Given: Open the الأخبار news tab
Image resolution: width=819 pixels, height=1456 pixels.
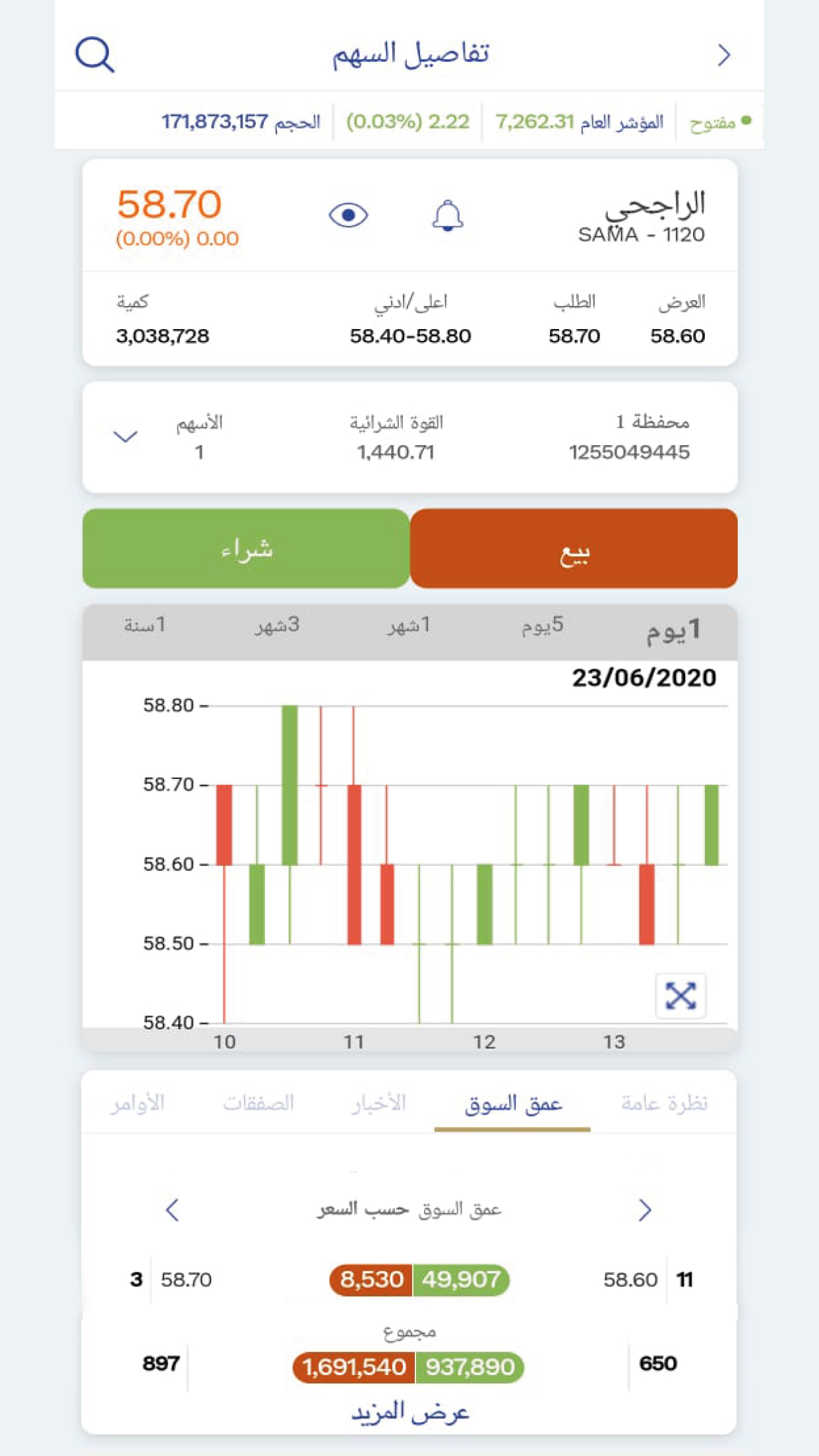Looking at the screenshot, I should (379, 1103).
